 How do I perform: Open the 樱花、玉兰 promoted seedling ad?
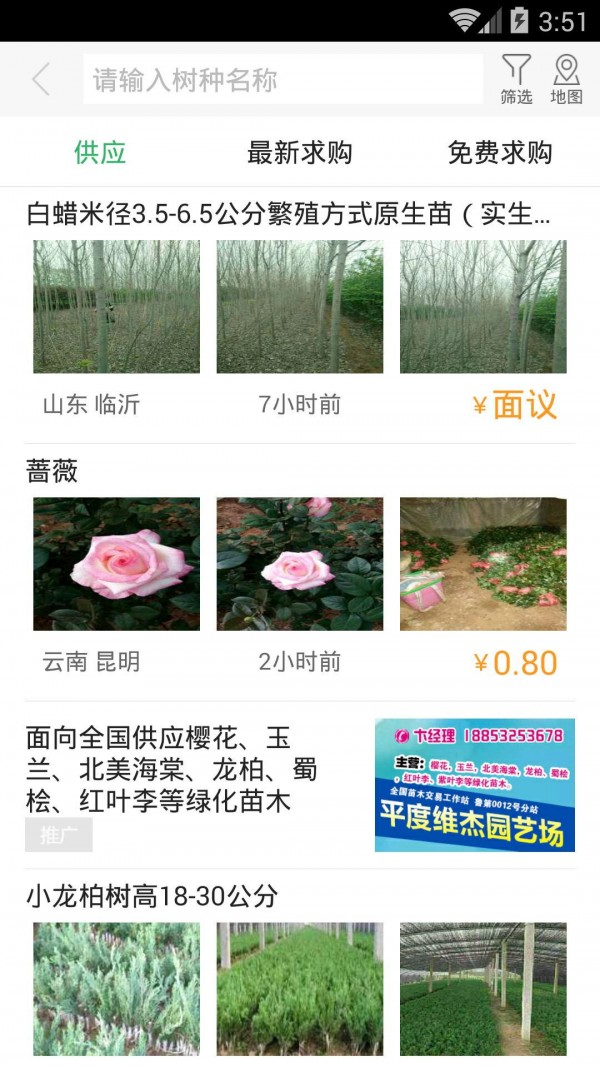click(299, 784)
